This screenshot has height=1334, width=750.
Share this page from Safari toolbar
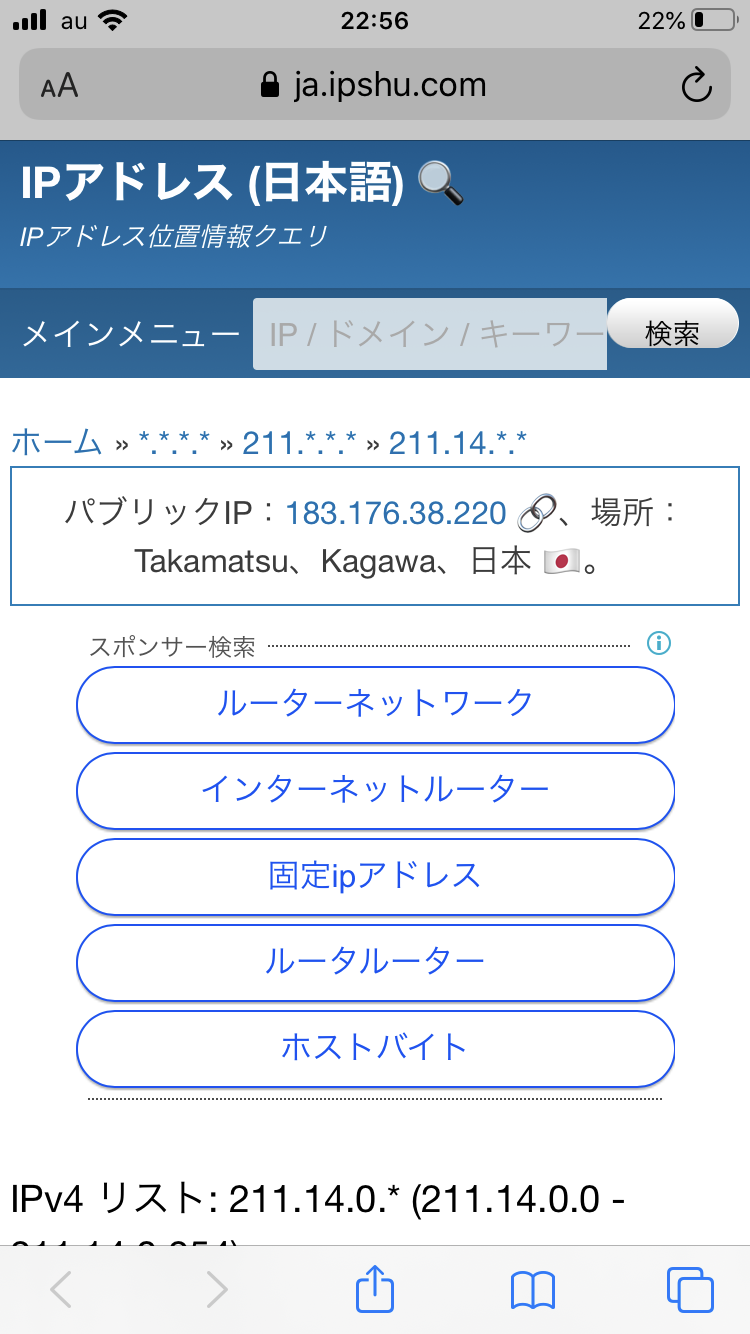click(375, 1289)
